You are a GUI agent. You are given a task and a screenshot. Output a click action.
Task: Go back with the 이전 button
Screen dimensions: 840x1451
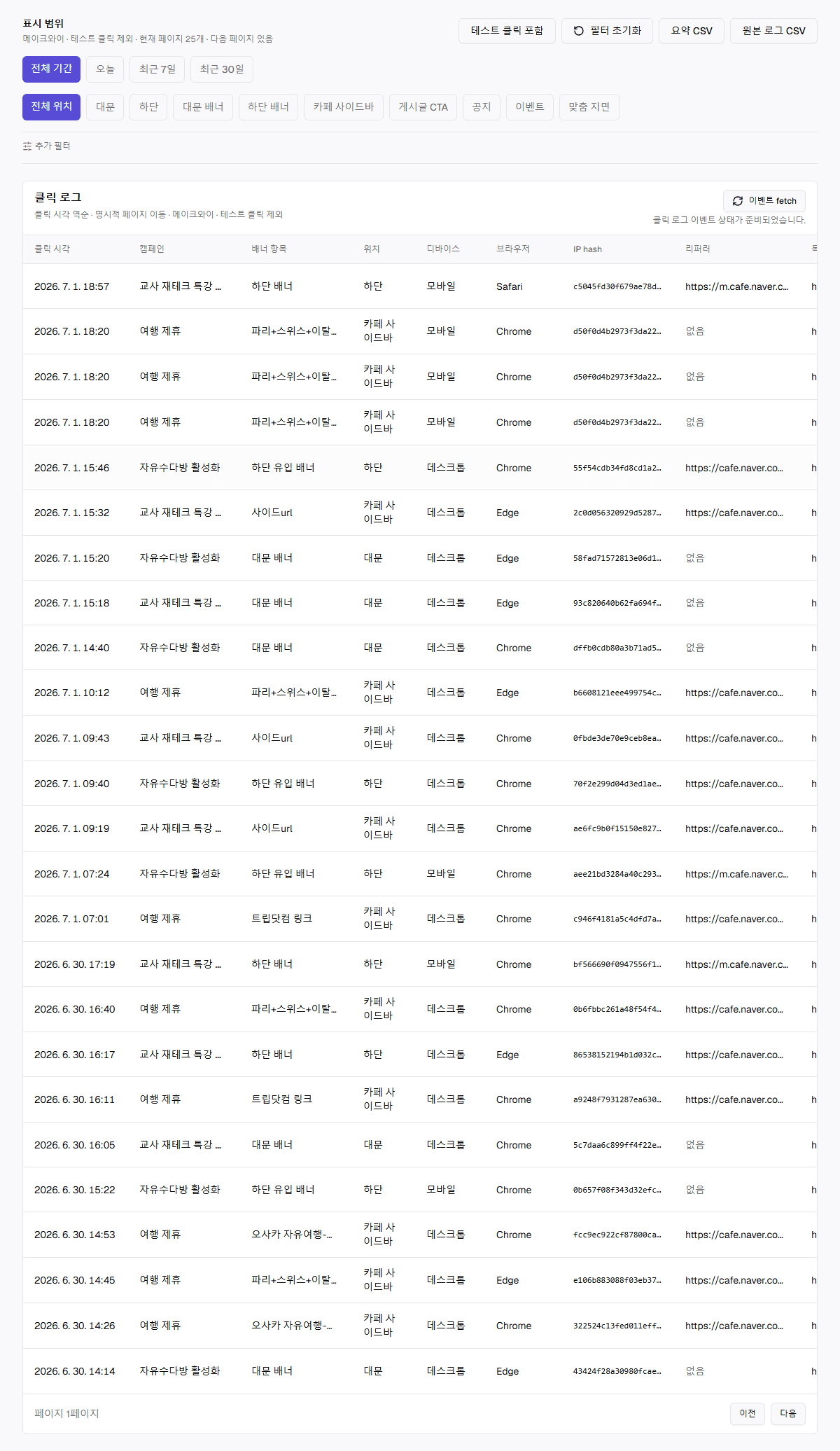click(x=747, y=1413)
